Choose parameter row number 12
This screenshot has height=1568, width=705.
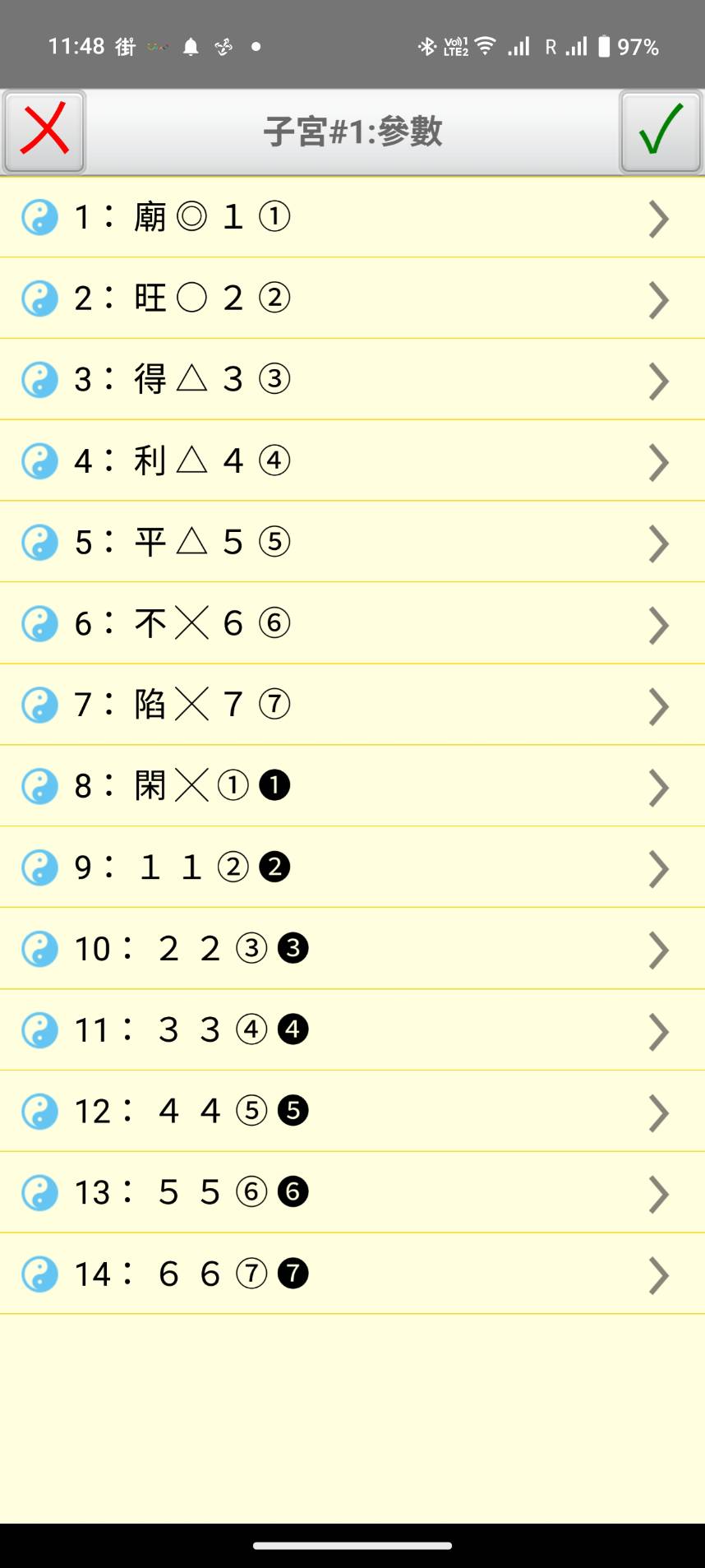pos(352,1112)
